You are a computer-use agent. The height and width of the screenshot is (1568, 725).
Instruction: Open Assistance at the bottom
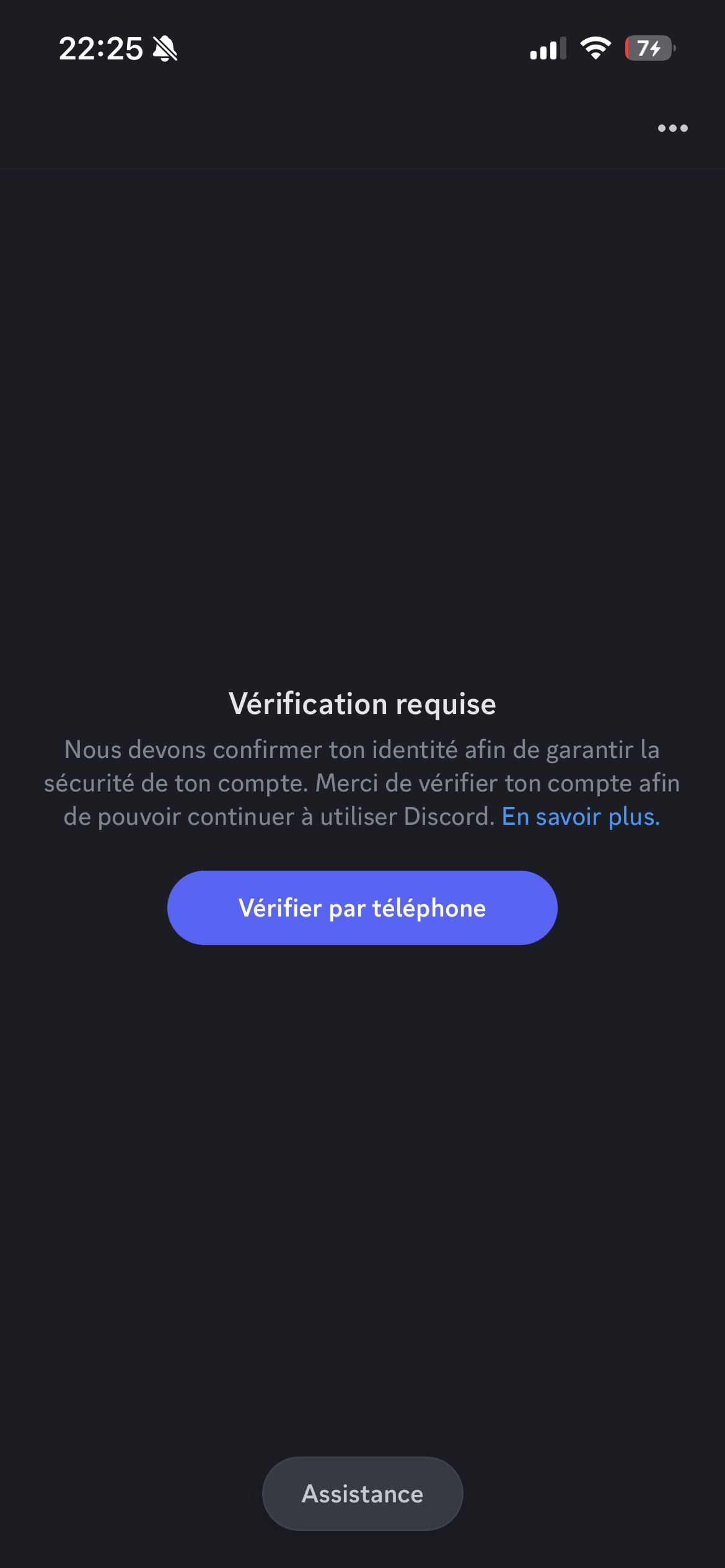pyautogui.click(x=362, y=1494)
